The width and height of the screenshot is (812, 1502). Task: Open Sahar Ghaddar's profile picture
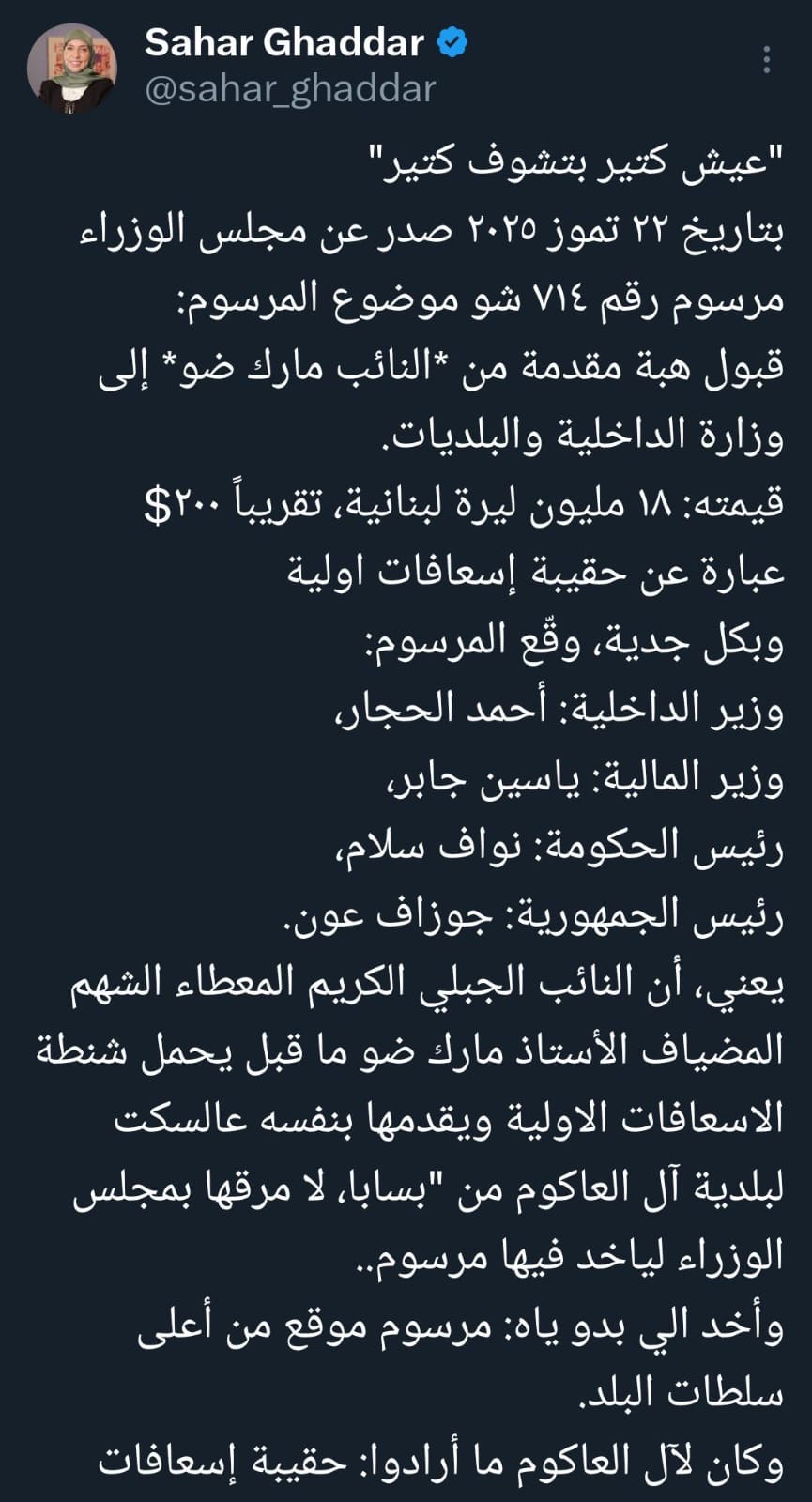tap(72, 69)
